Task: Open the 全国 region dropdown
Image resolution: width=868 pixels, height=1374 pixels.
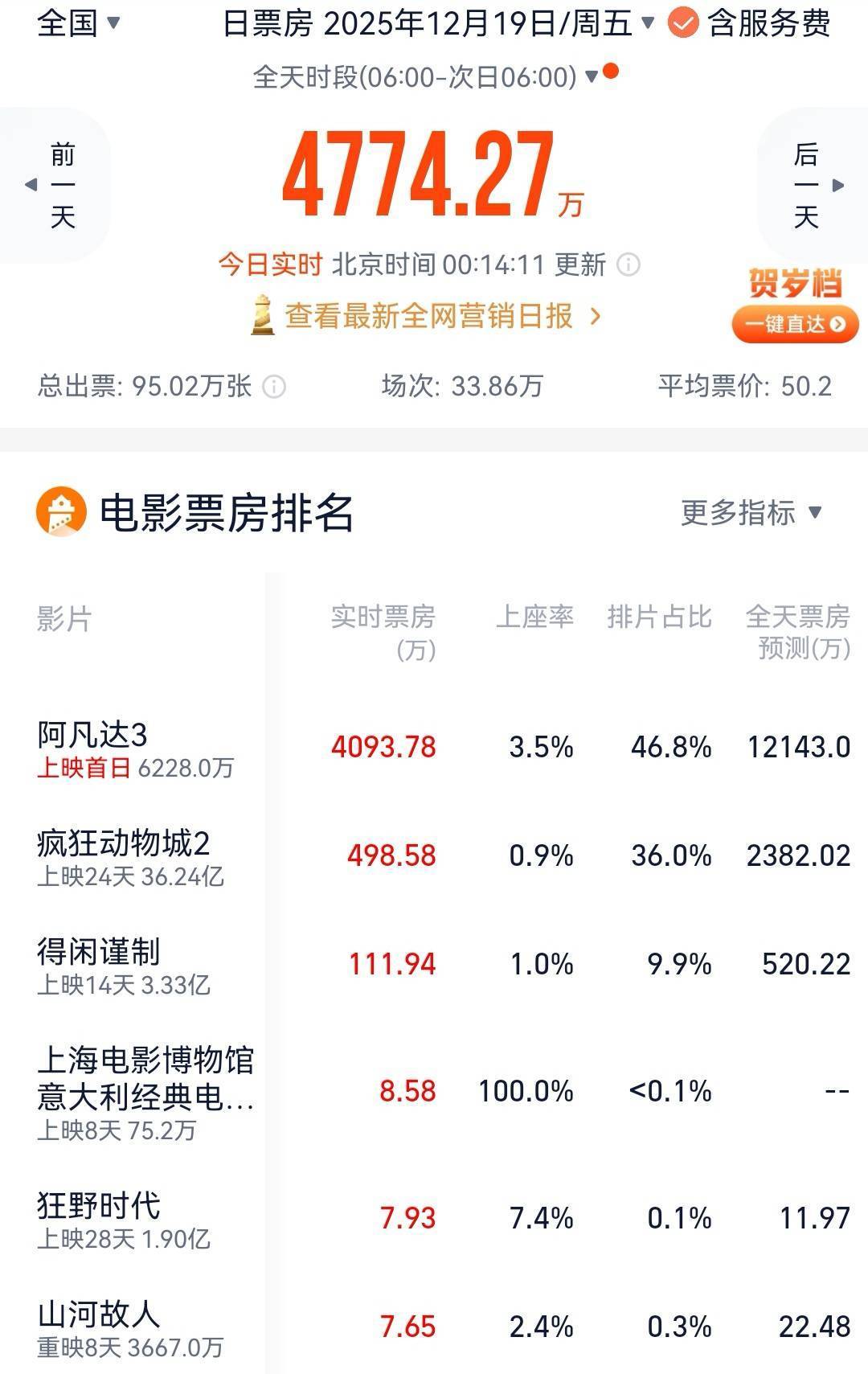Action: tap(79, 23)
